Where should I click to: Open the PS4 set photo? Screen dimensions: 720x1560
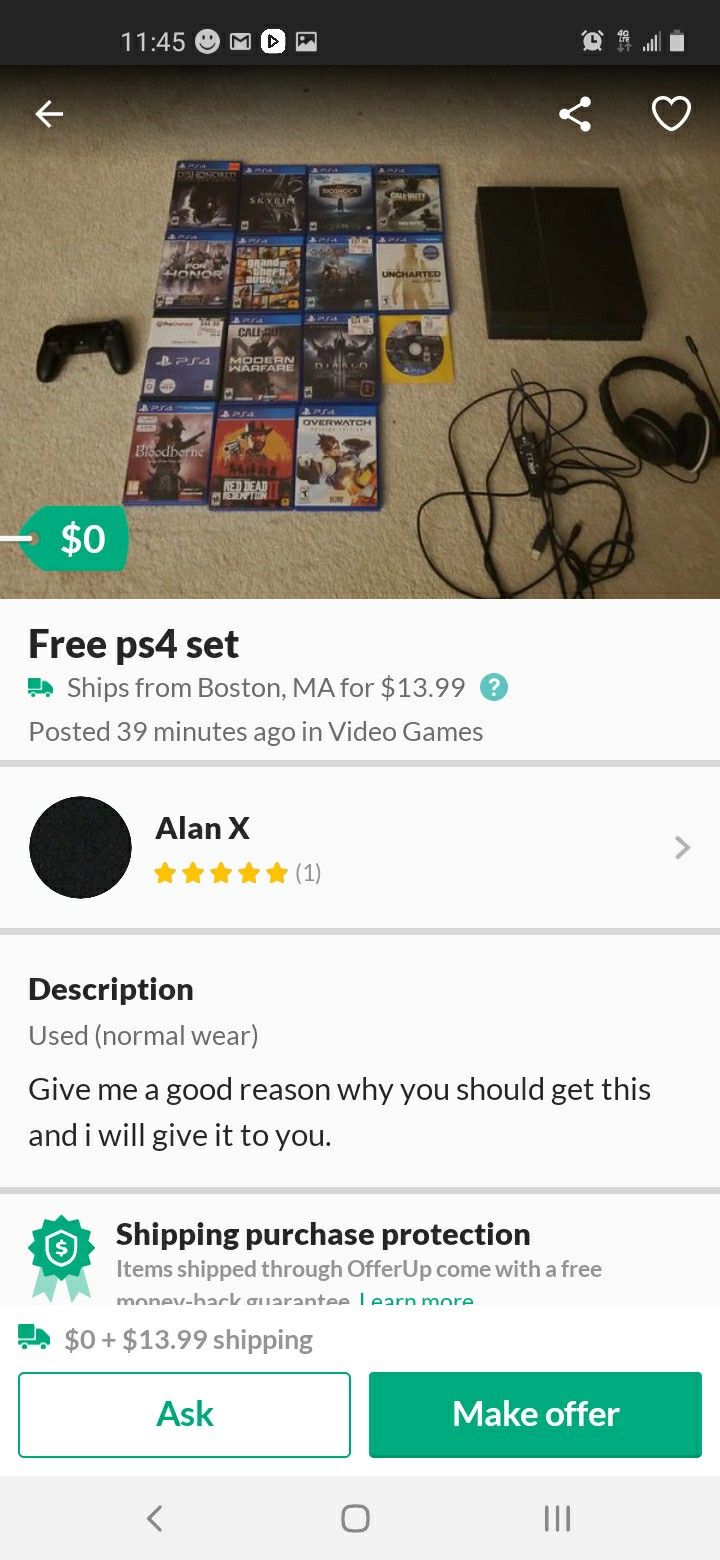tap(360, 340)
